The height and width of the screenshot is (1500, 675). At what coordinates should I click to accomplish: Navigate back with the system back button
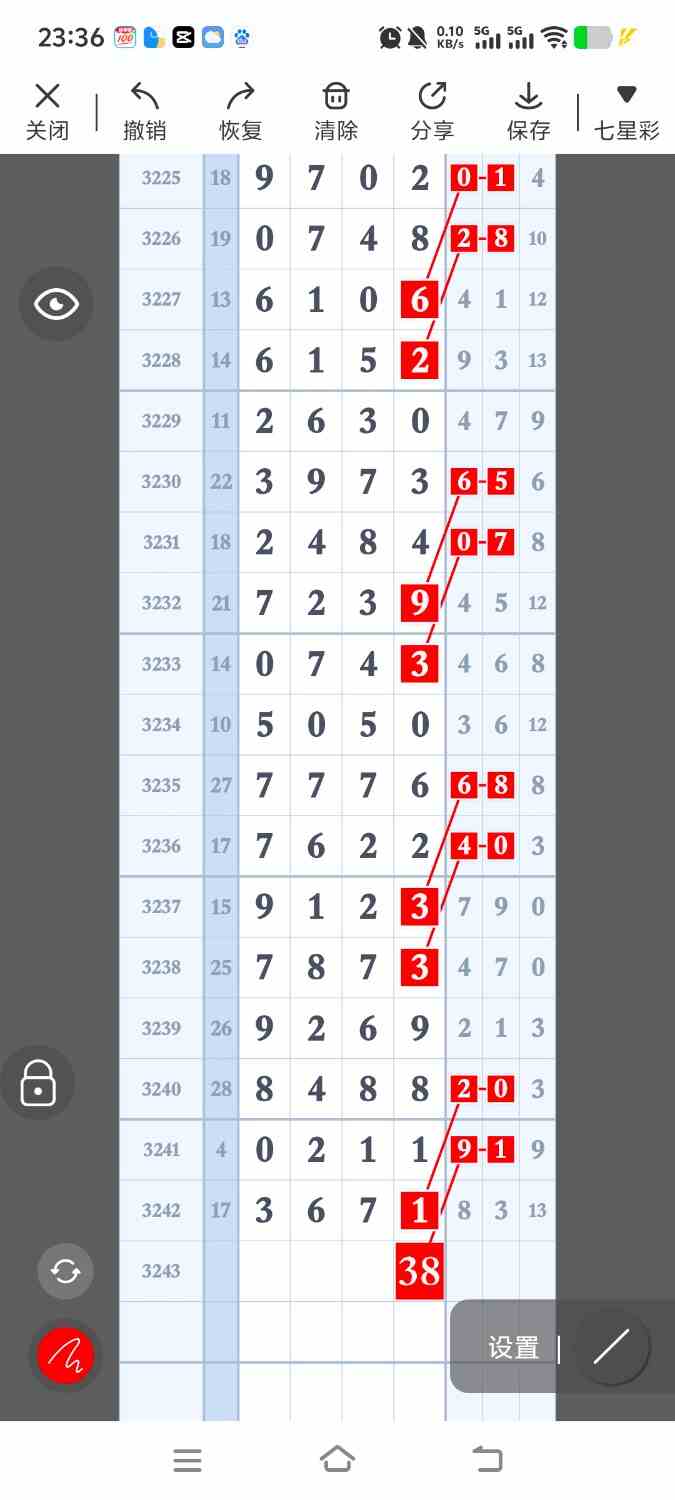(x=487, y=1460)
